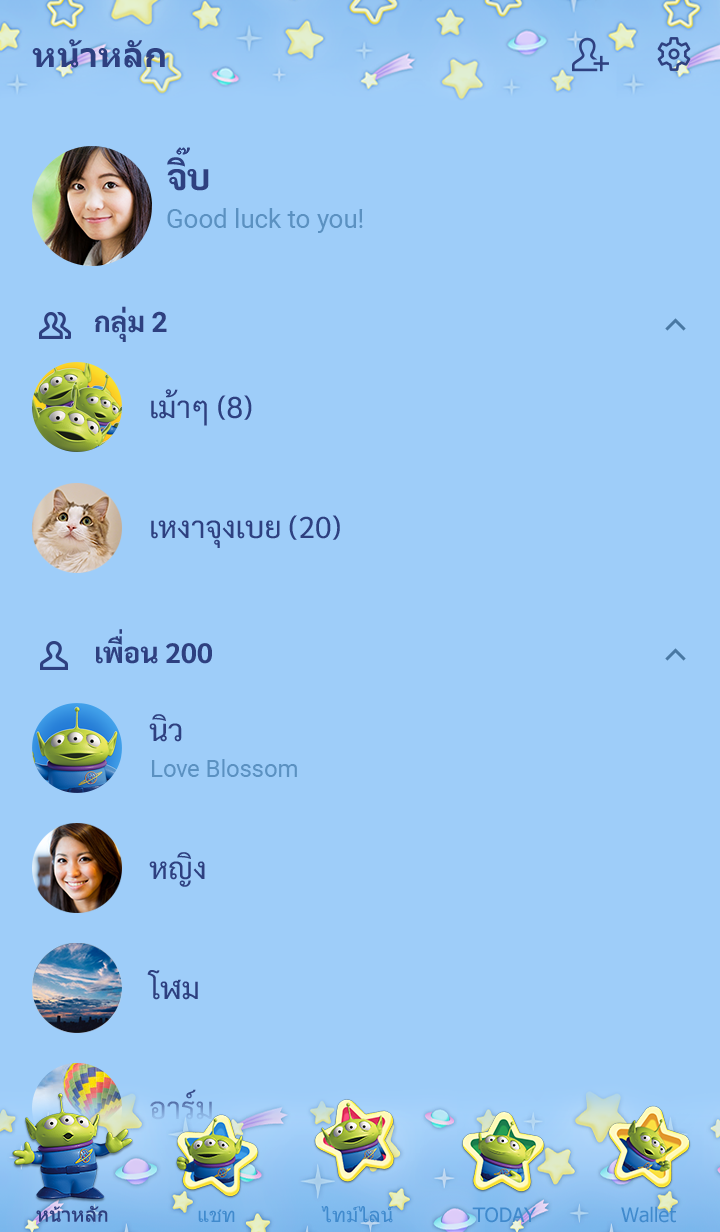Switch to the แชท tab
Viewport: 720px width, 1232px height.
pyautogui.click(x=215, y=1170)
